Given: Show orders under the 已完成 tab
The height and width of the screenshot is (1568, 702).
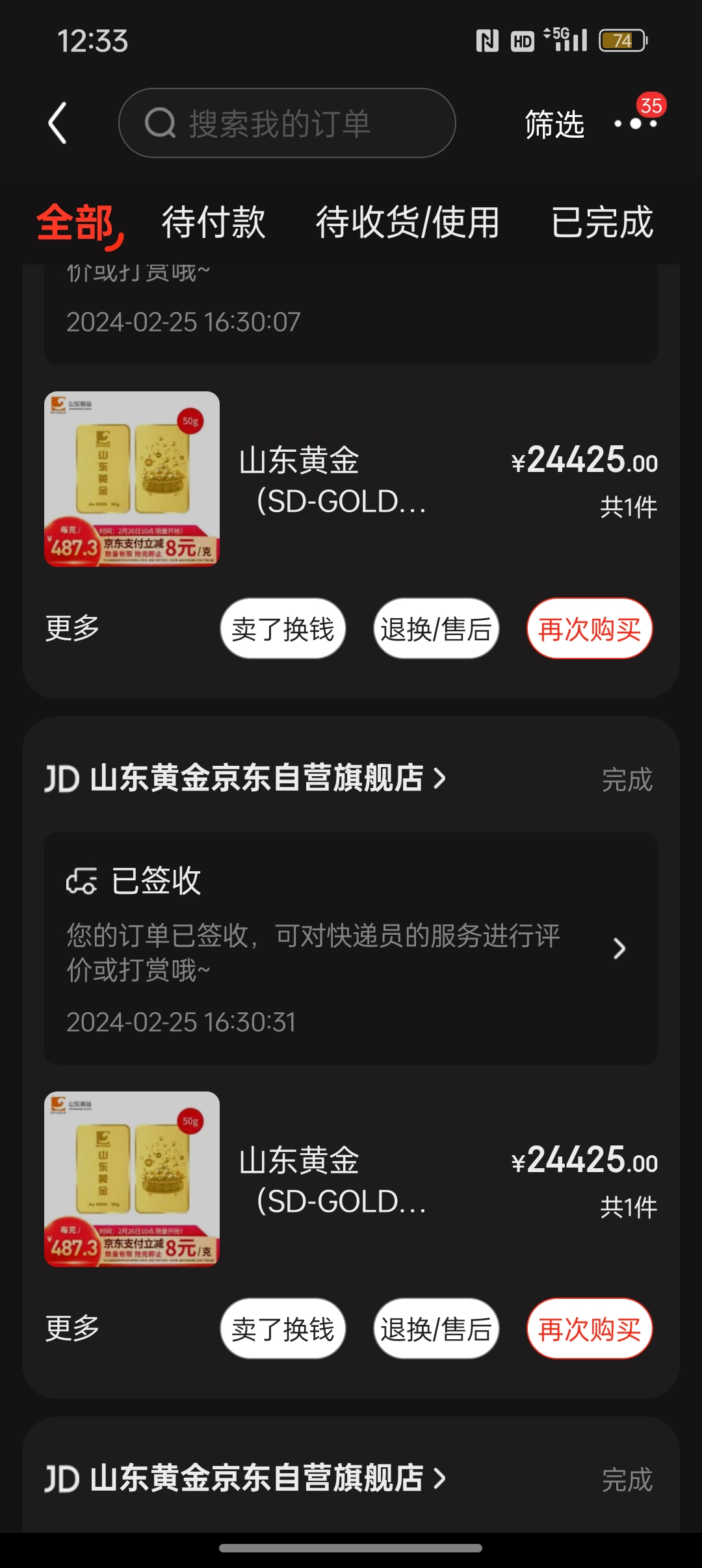Looking at the screenshot, I should (x=602, y=222).
